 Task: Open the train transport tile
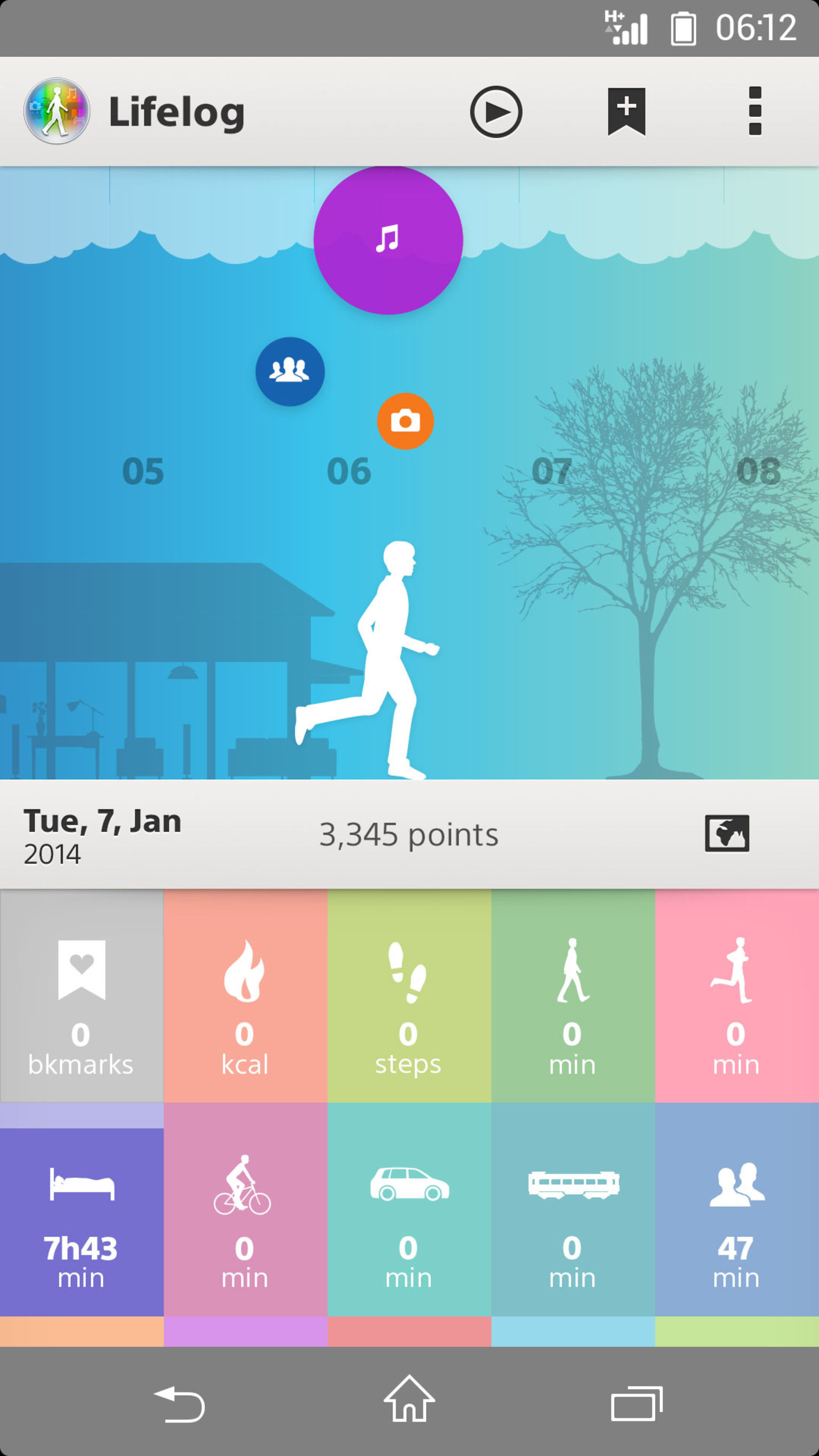click(x=573, y=1210)
